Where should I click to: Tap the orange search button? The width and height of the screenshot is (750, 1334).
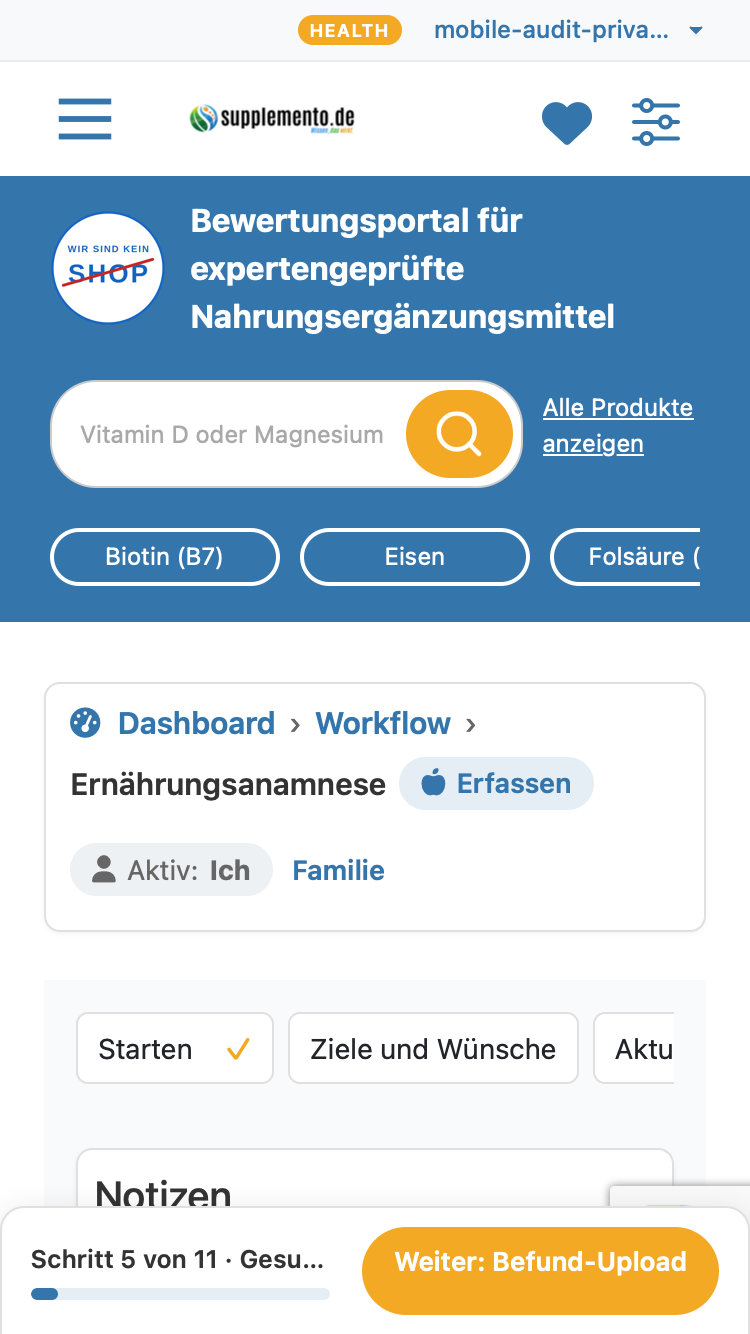click(x=459, y=435)
